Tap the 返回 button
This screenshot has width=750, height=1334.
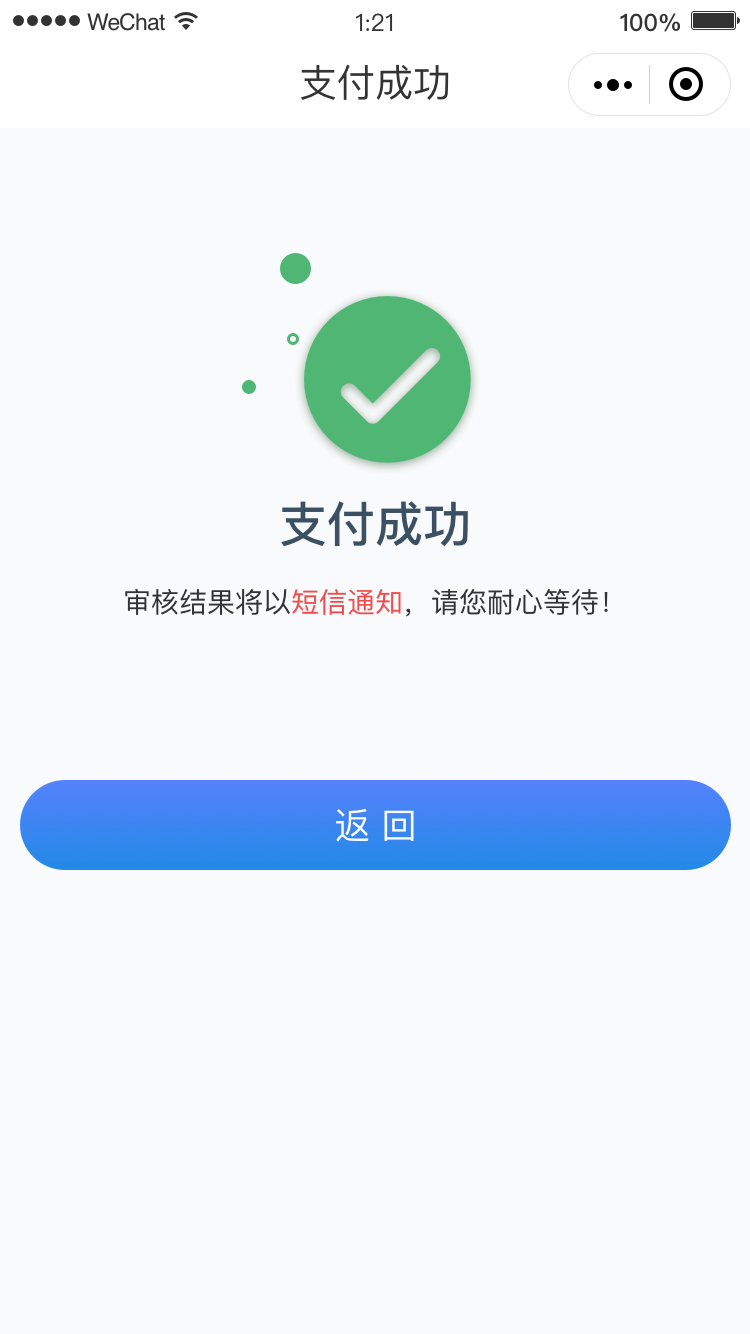click(x=375, y=825)
